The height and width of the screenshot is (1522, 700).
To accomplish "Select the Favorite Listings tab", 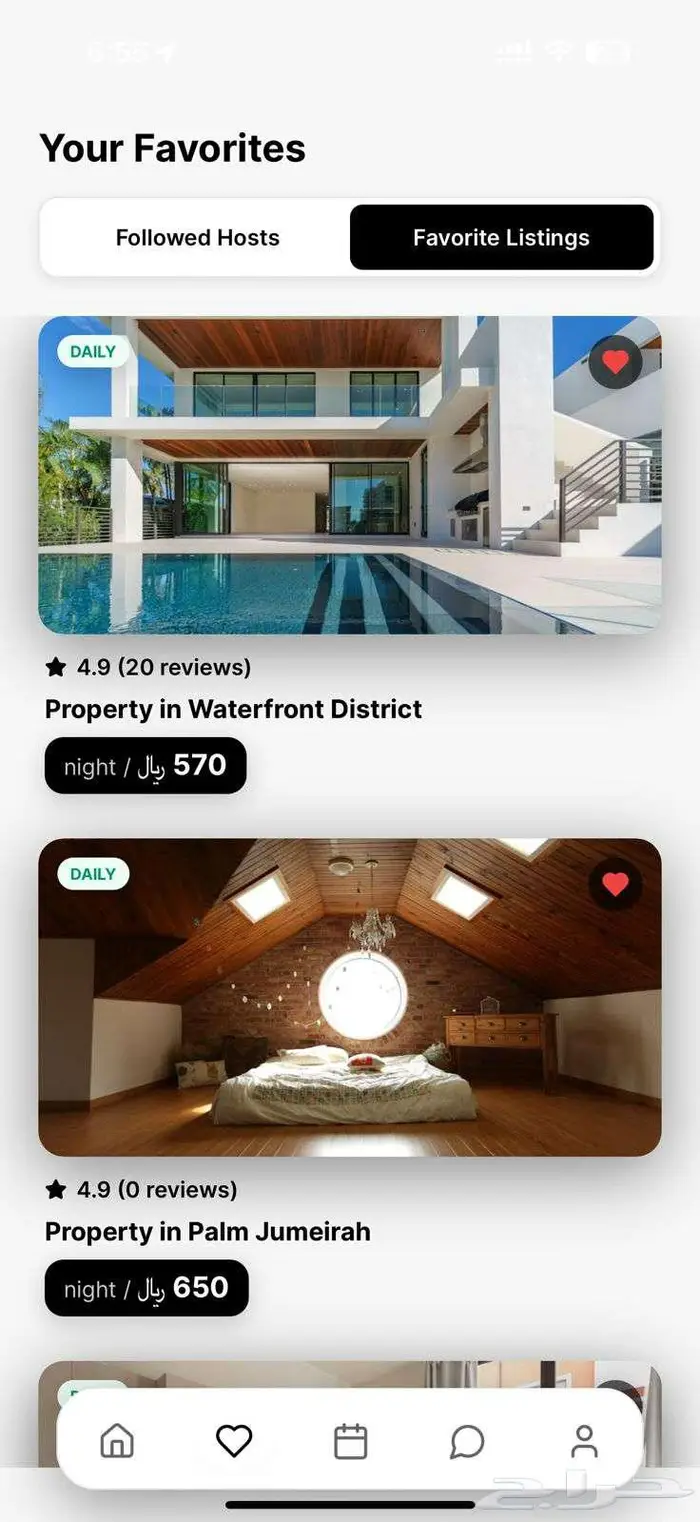I will tap(501, 238).
